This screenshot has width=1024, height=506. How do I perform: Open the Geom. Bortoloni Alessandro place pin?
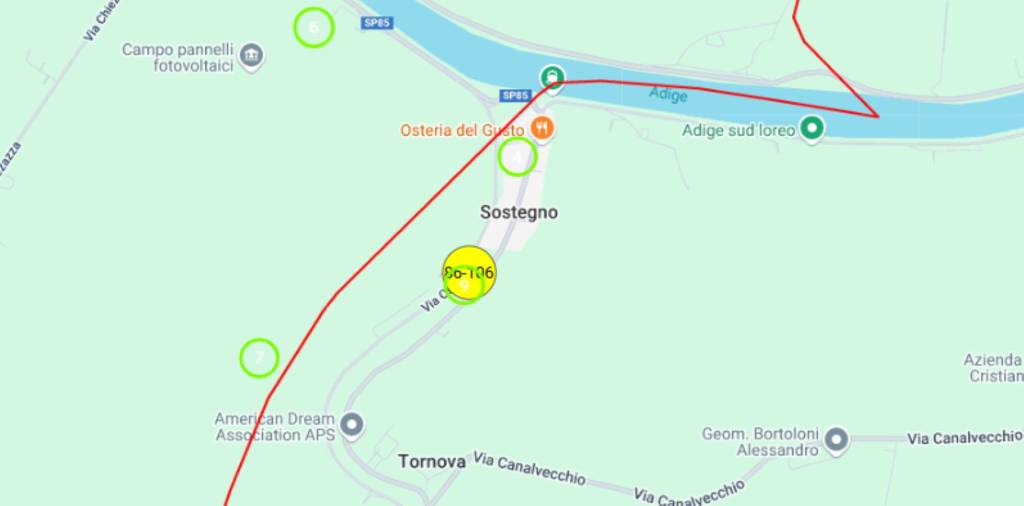[x=836, y=440]
